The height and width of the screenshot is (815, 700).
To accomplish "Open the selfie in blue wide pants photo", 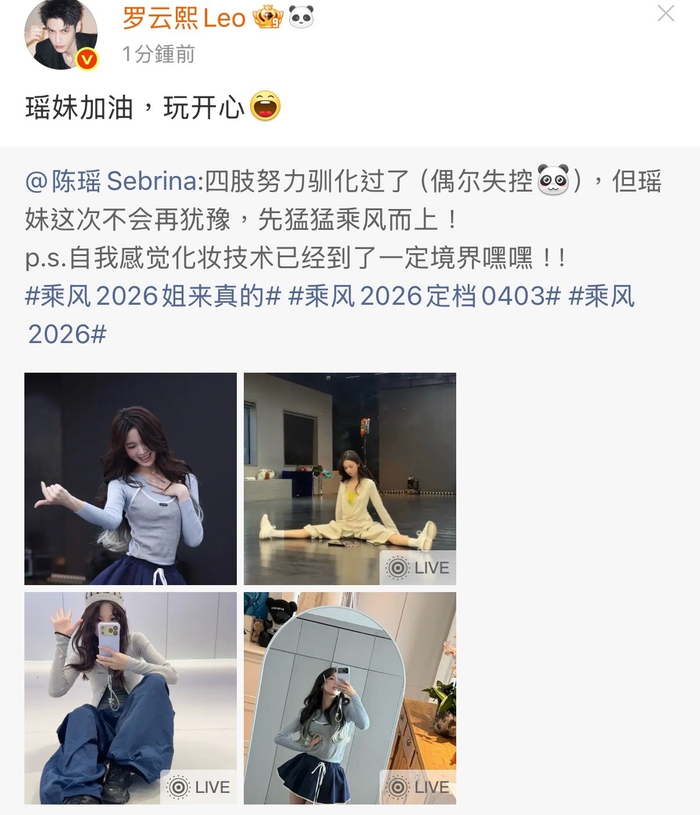I will click(130, 697).
